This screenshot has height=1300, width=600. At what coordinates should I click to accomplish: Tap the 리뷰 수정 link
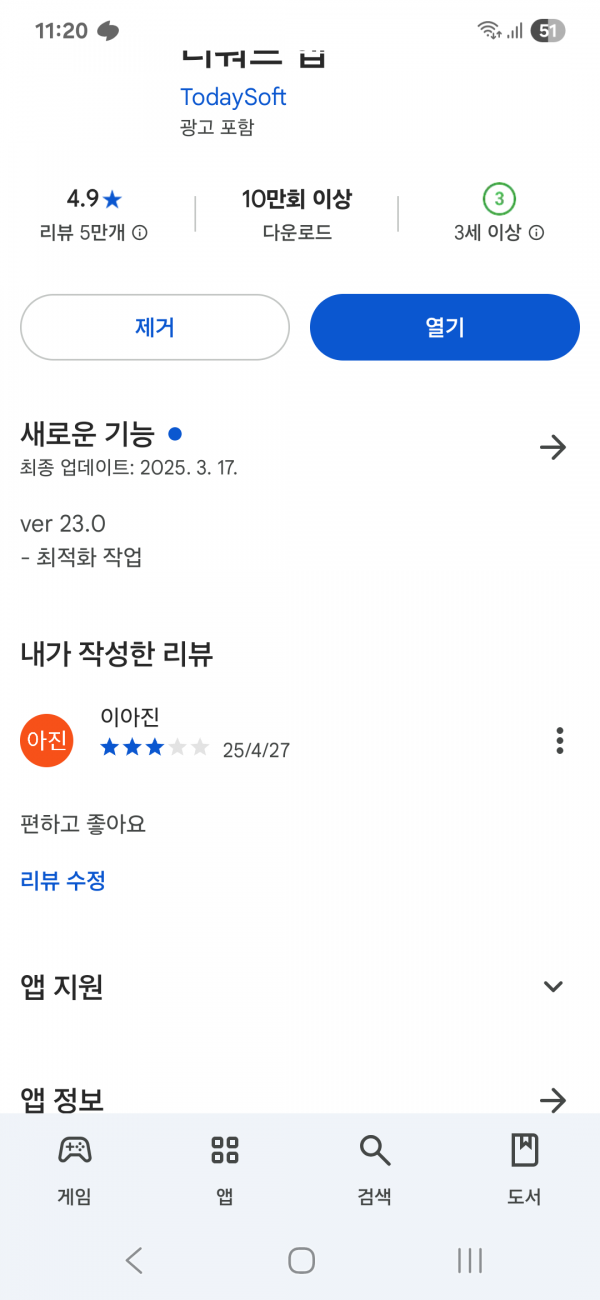[x=63, y=881]
